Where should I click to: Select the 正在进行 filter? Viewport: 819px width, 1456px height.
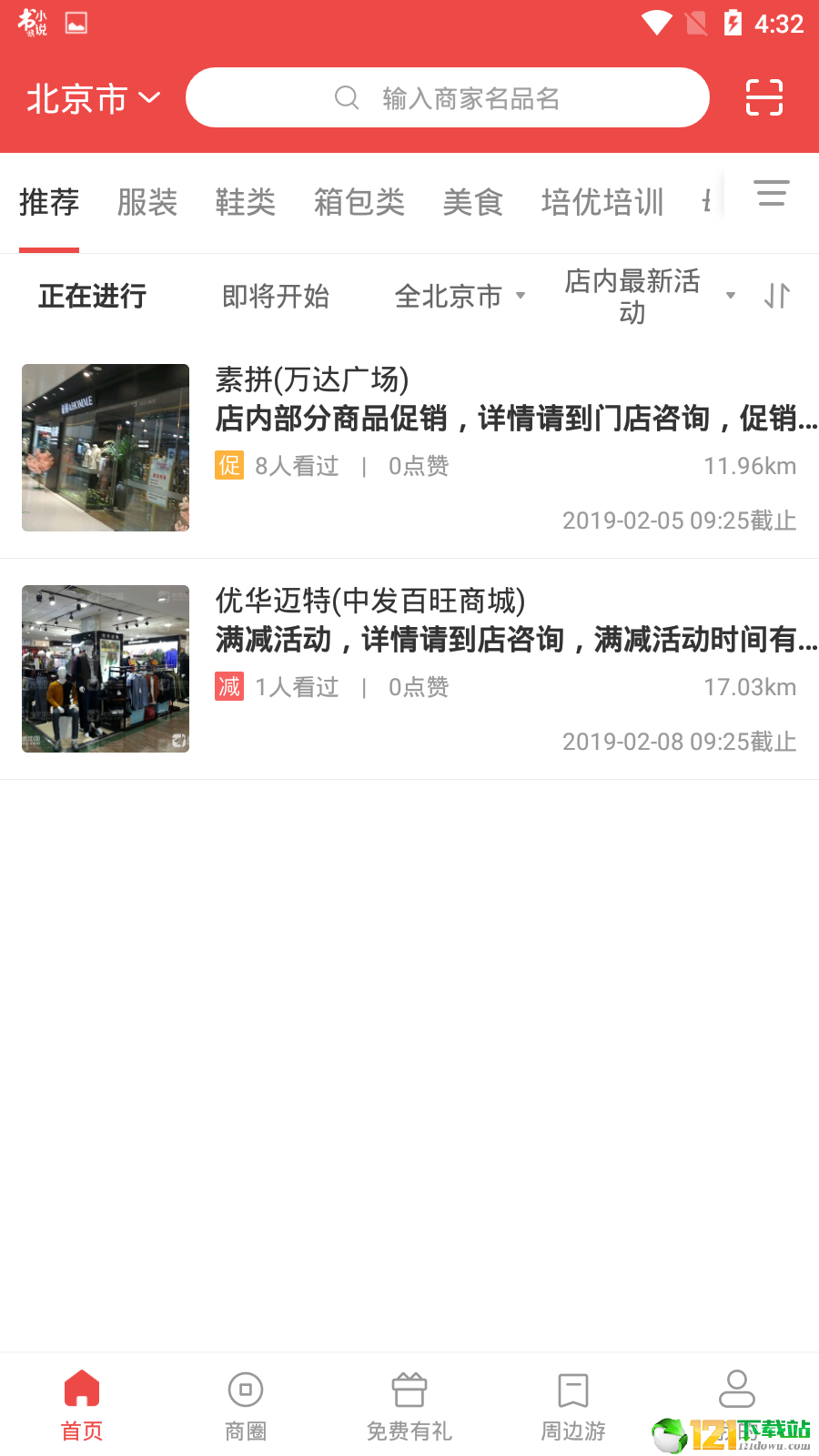93,296
